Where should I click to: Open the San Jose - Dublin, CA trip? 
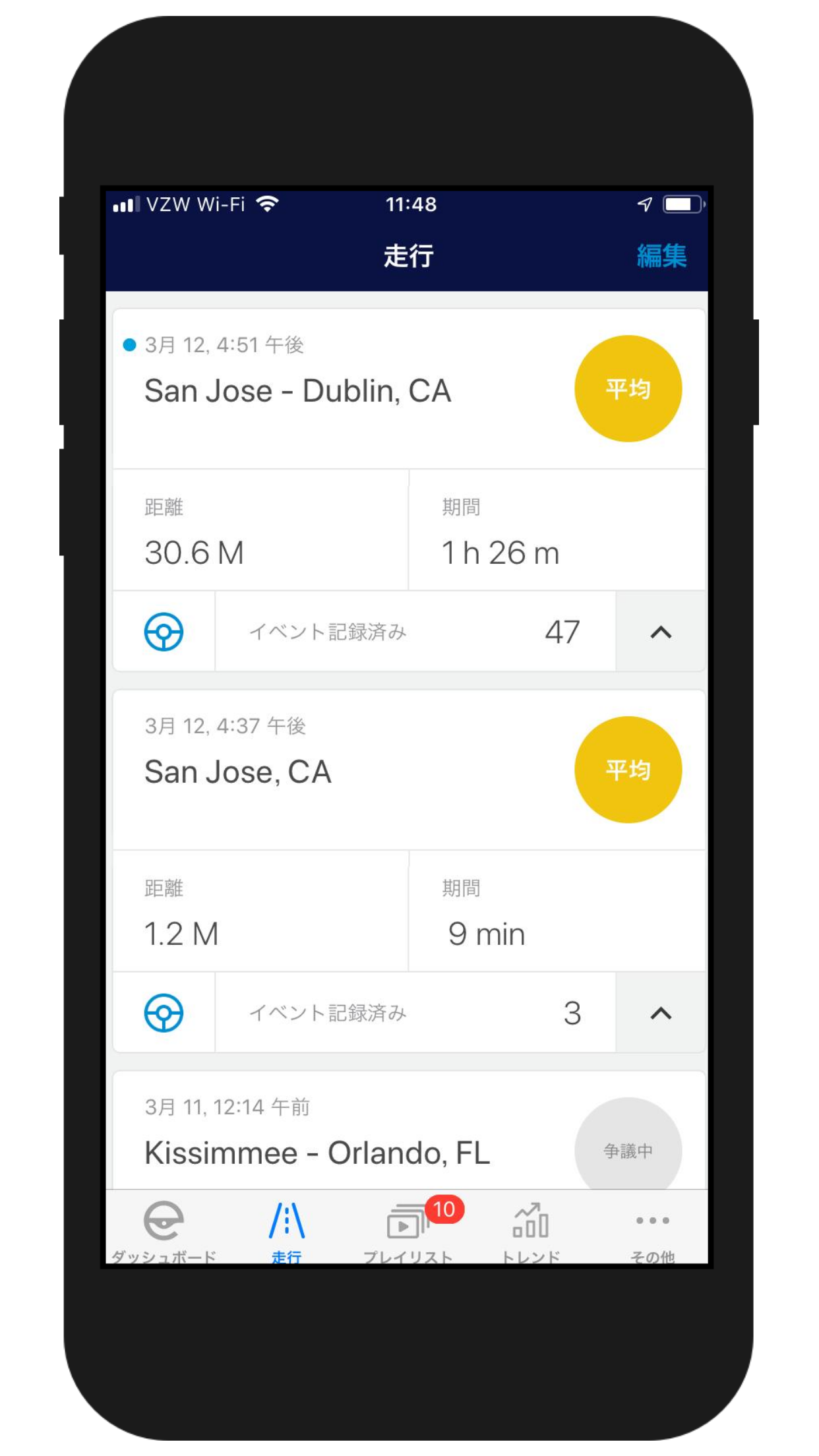click(298, 390)
